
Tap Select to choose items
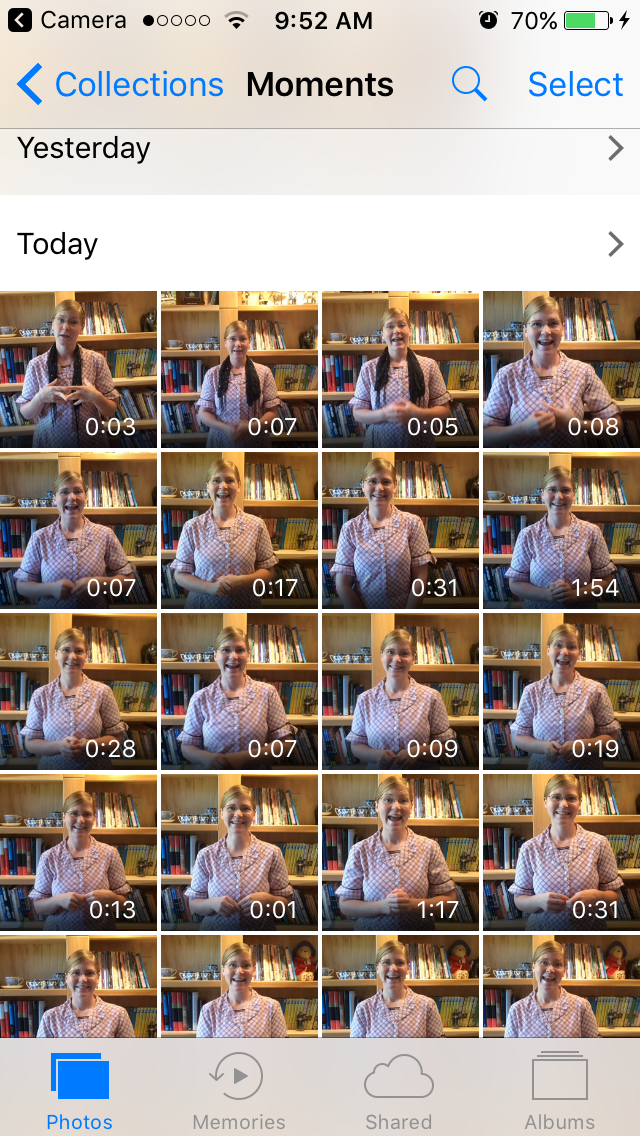(x=575, y=85)
